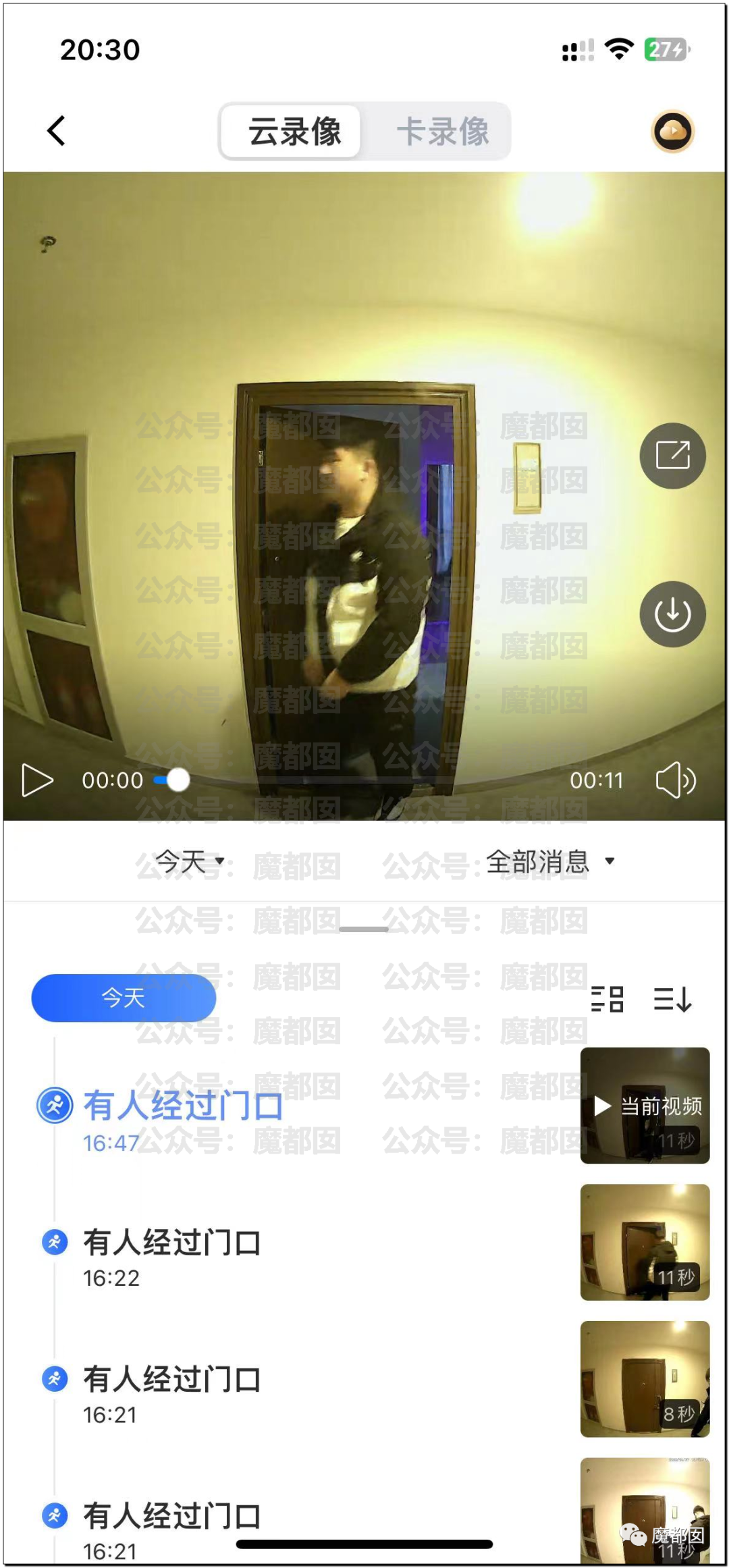Viewport: 729px width, 1568px height.
Task: Mute the video sound
Action: pos(675,780)
